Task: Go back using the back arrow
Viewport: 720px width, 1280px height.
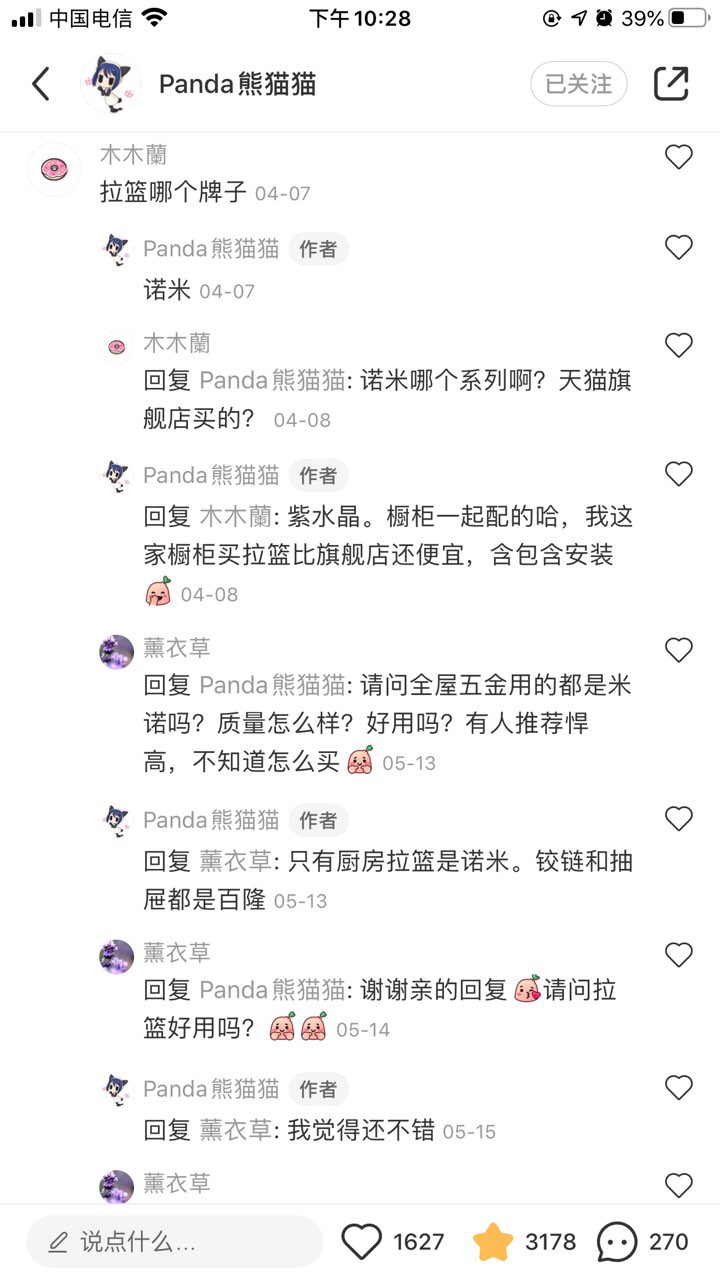Action: click(41, 84)
